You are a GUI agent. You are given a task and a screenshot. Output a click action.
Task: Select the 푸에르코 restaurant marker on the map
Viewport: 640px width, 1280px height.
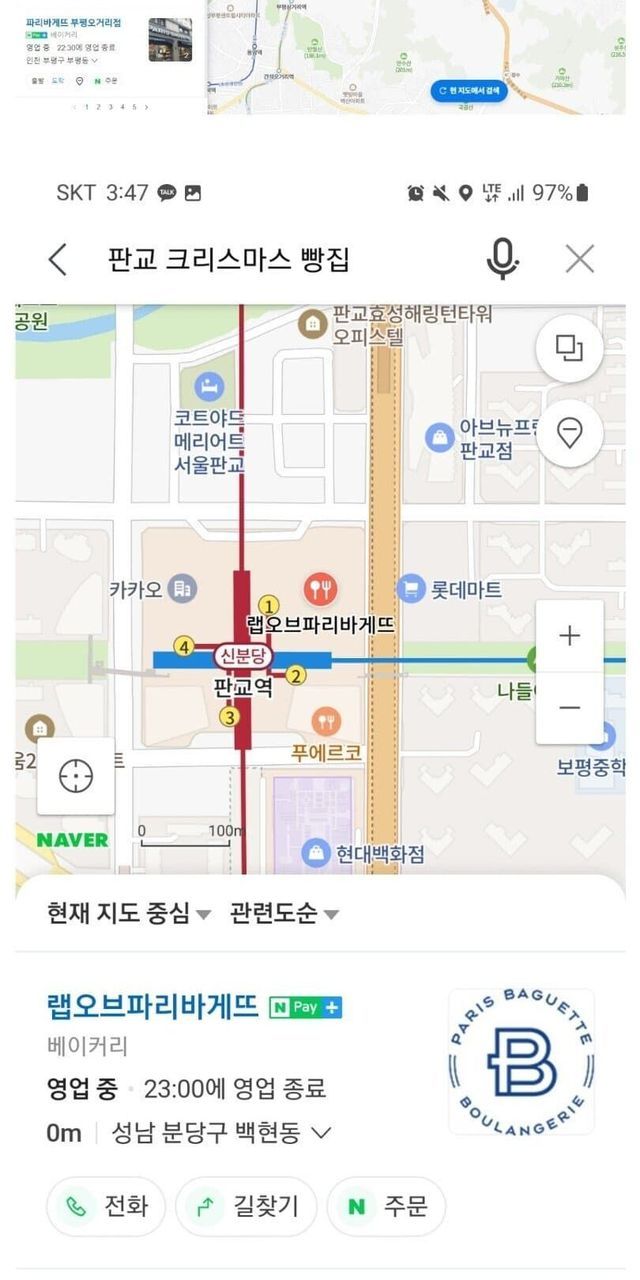coord(326,721)
